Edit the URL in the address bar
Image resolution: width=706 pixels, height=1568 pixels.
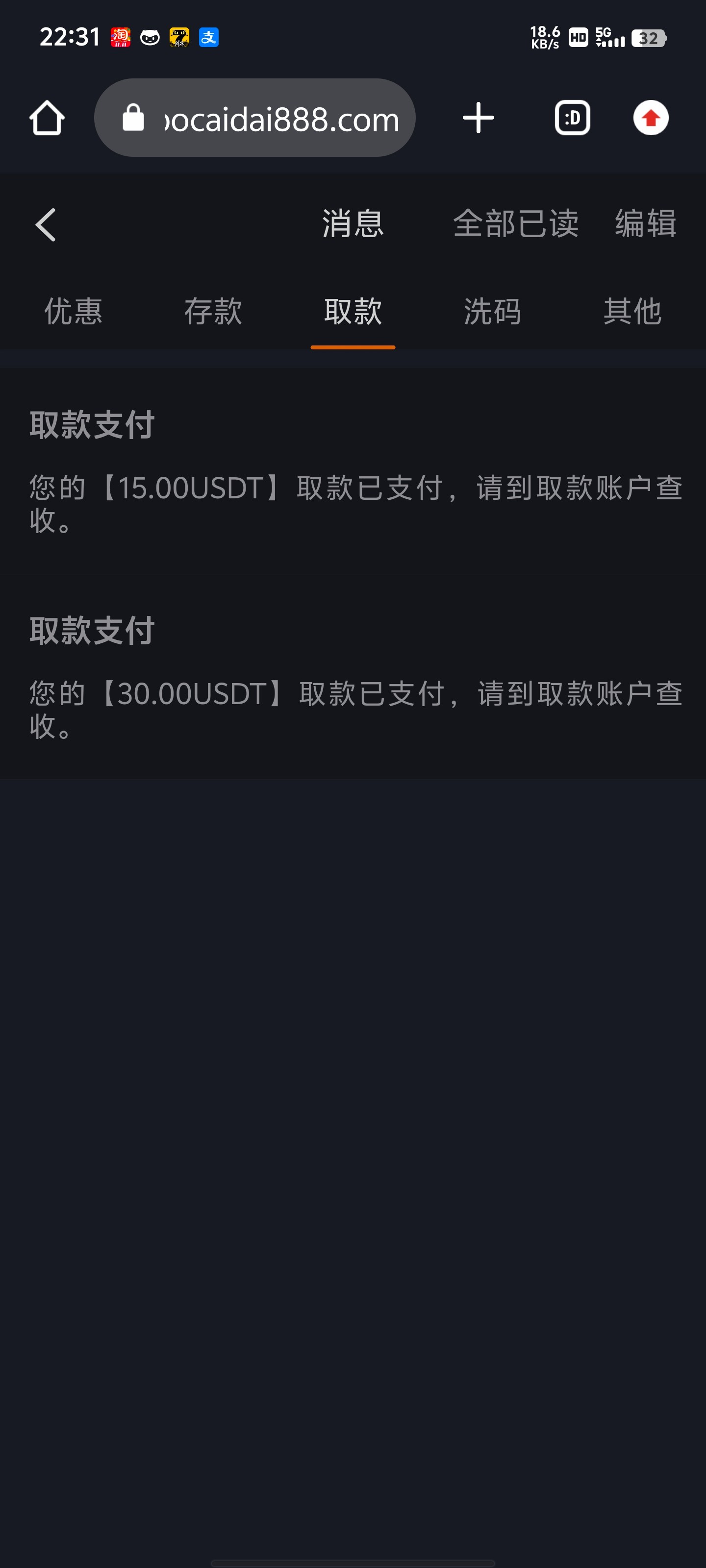click(280, 119)
